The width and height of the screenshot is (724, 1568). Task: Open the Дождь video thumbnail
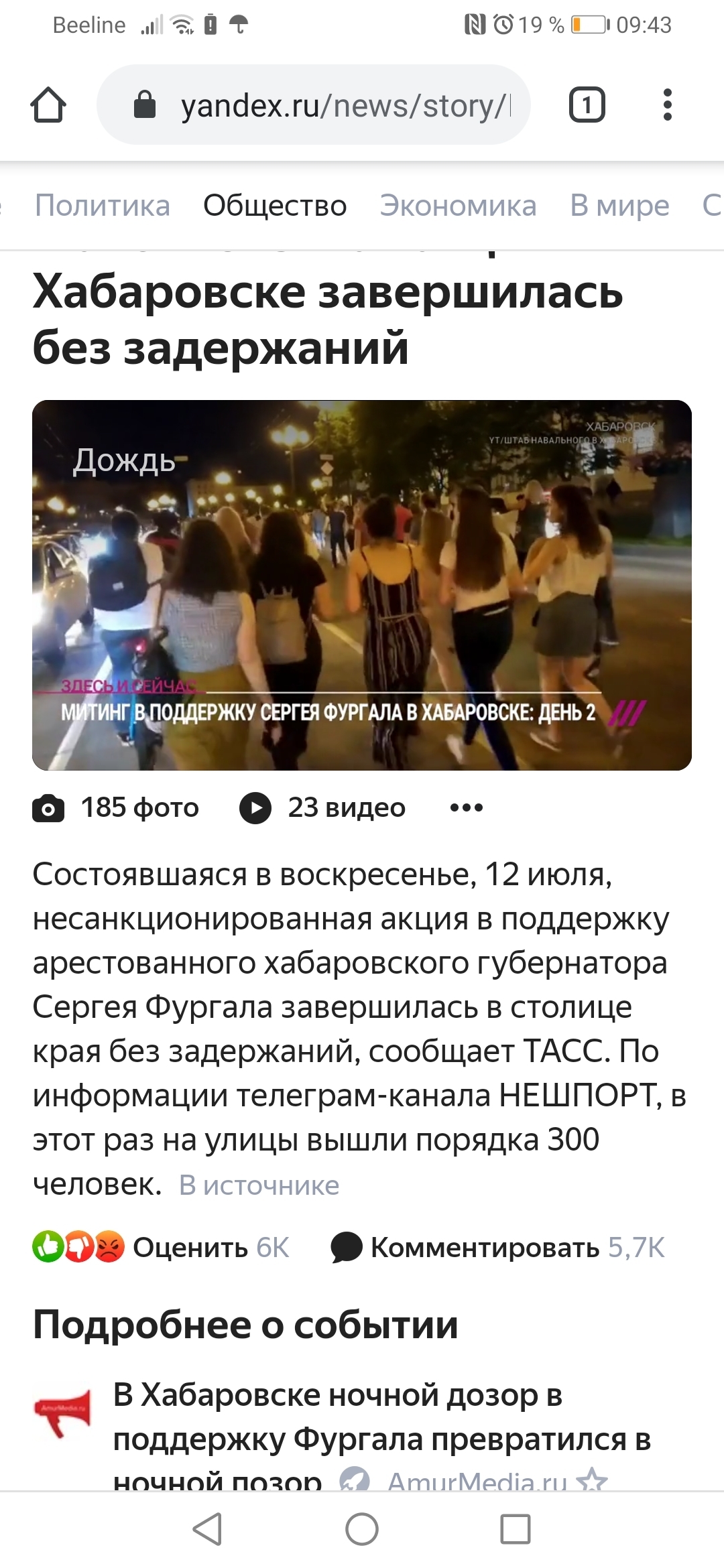(362, 585)
